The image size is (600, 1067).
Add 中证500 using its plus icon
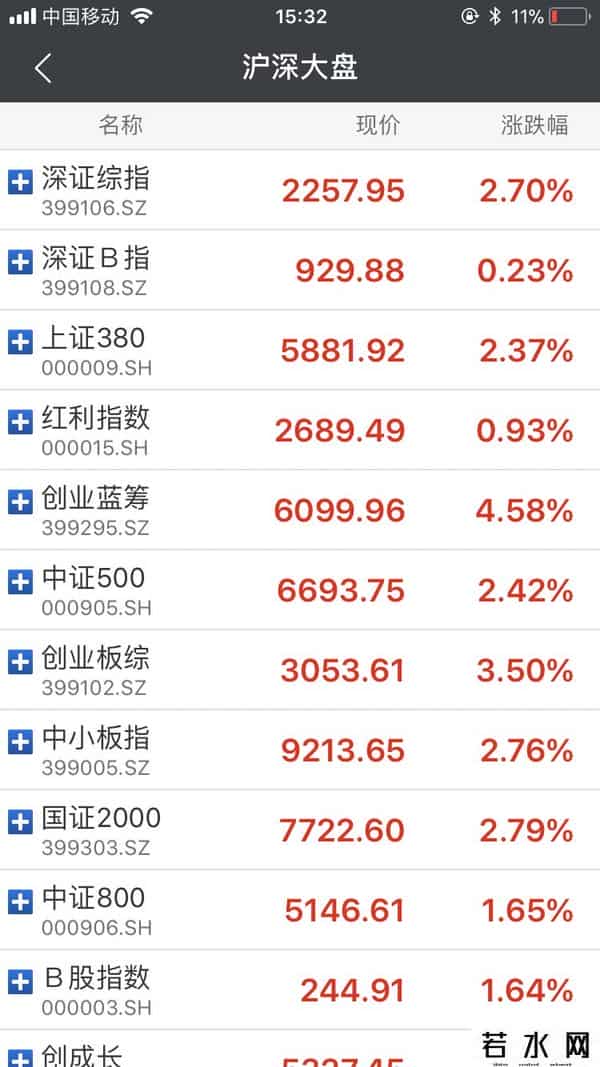[x=20, y=582]
